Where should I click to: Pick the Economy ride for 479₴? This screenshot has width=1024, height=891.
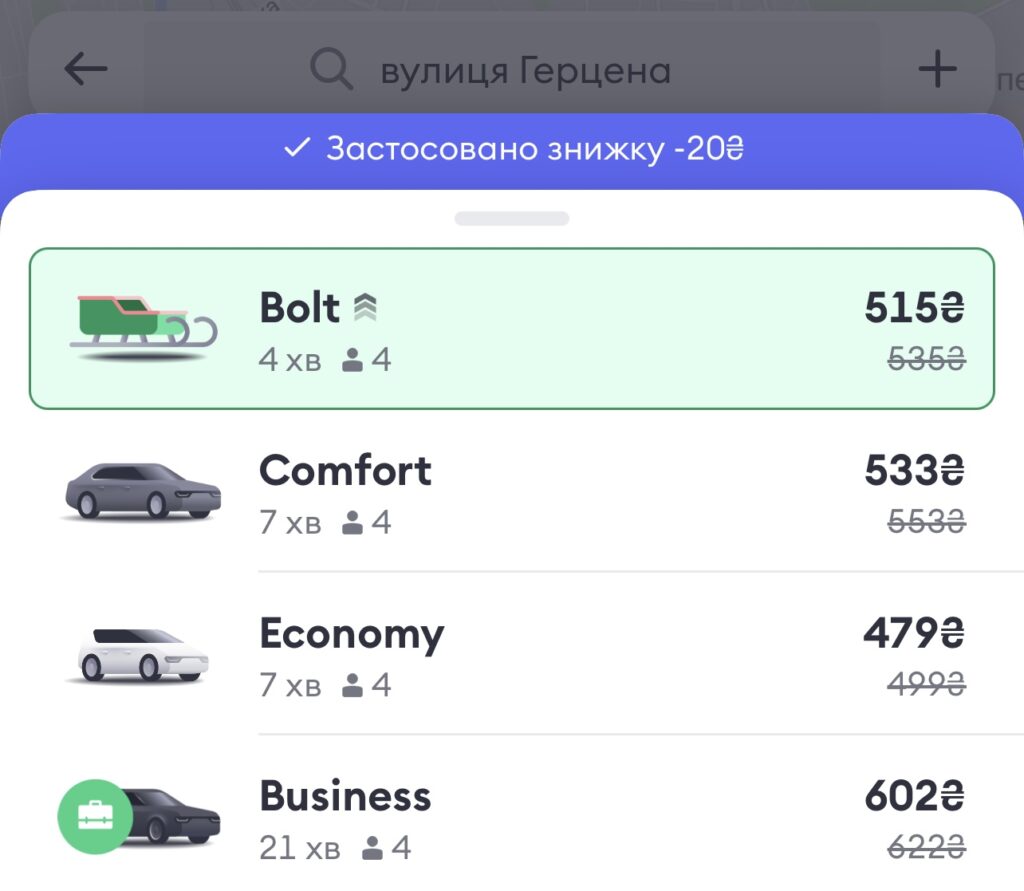(511, 656)
